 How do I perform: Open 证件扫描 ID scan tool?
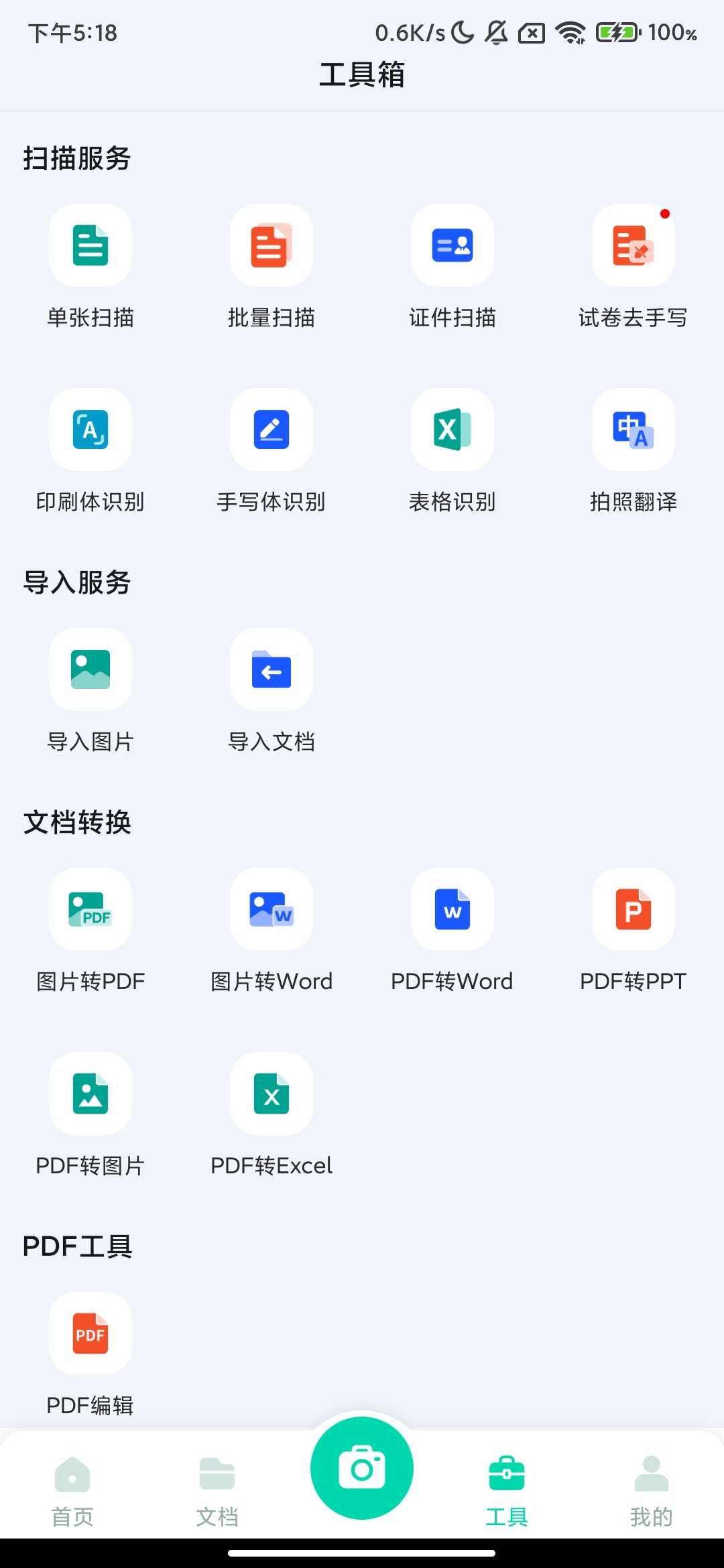click(x=452, y=246)
